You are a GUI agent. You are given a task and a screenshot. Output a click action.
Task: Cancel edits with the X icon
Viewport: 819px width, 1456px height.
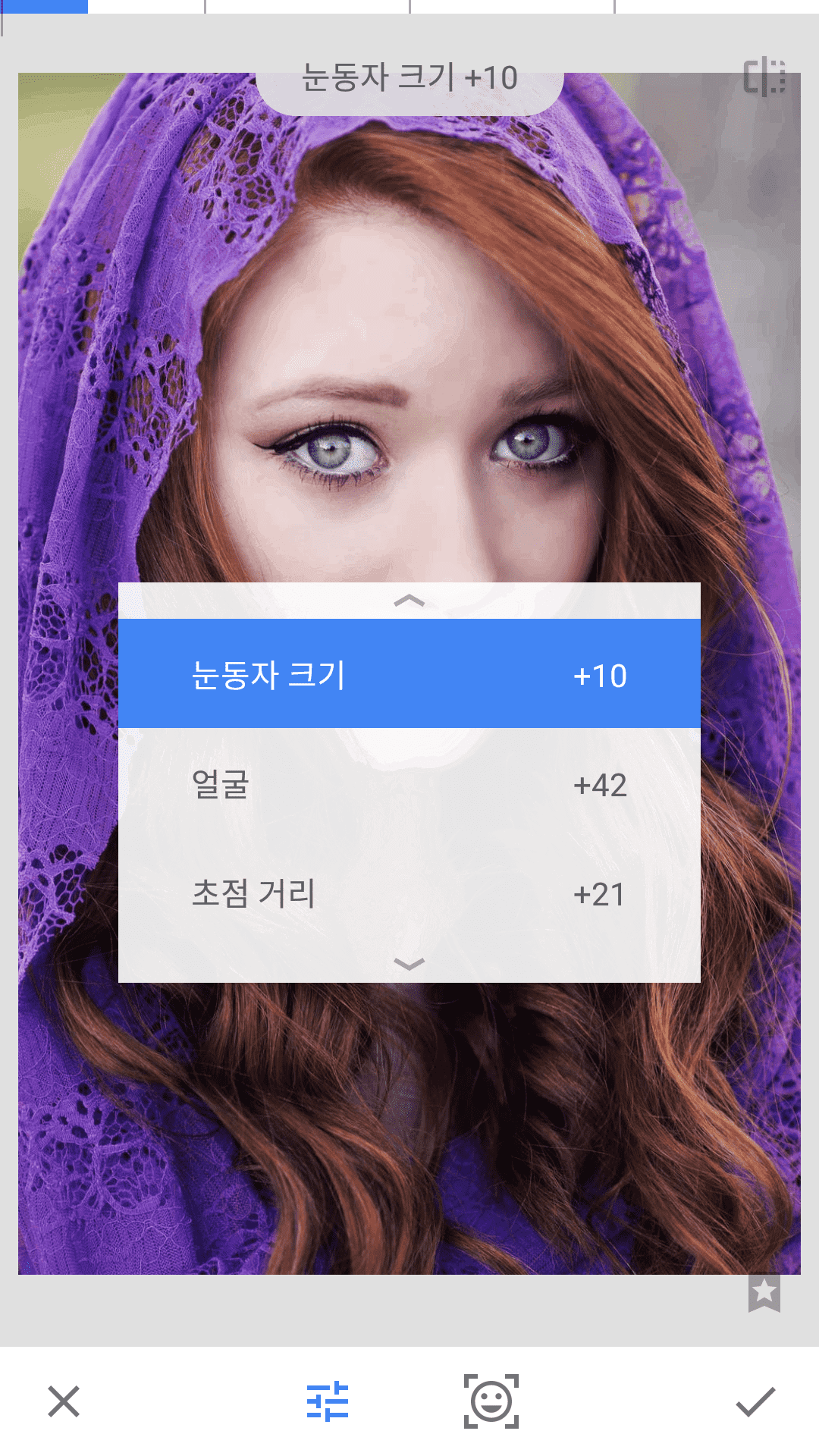pos(64,1401)
